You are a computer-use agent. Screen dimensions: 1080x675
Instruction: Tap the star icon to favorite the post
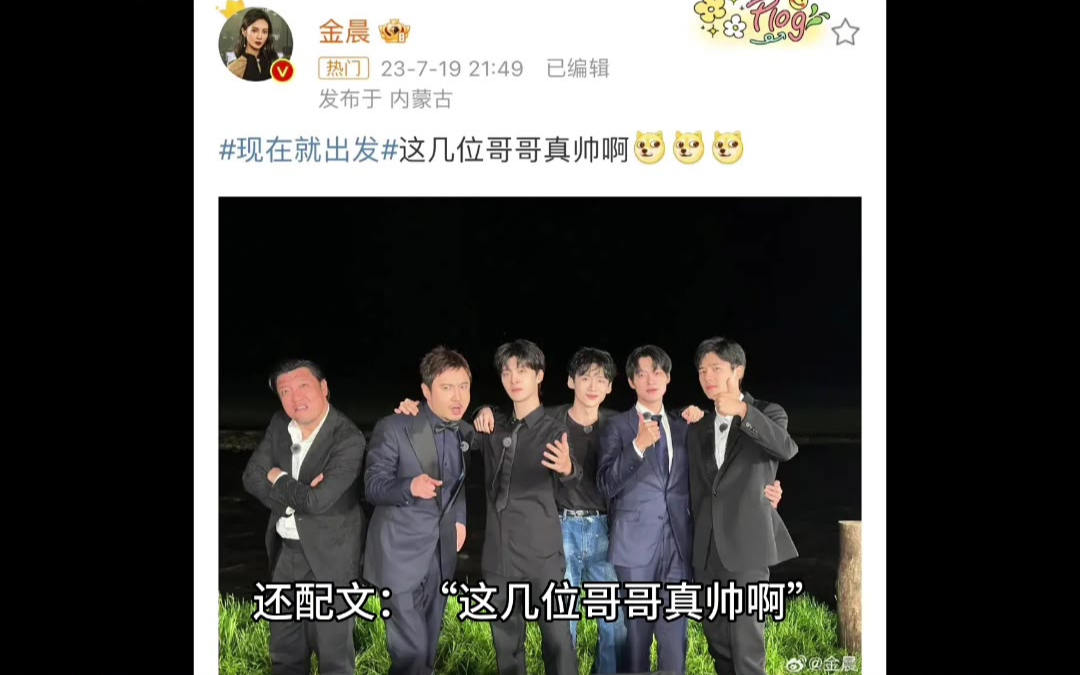pyautogui.click(x=845, y=32)
